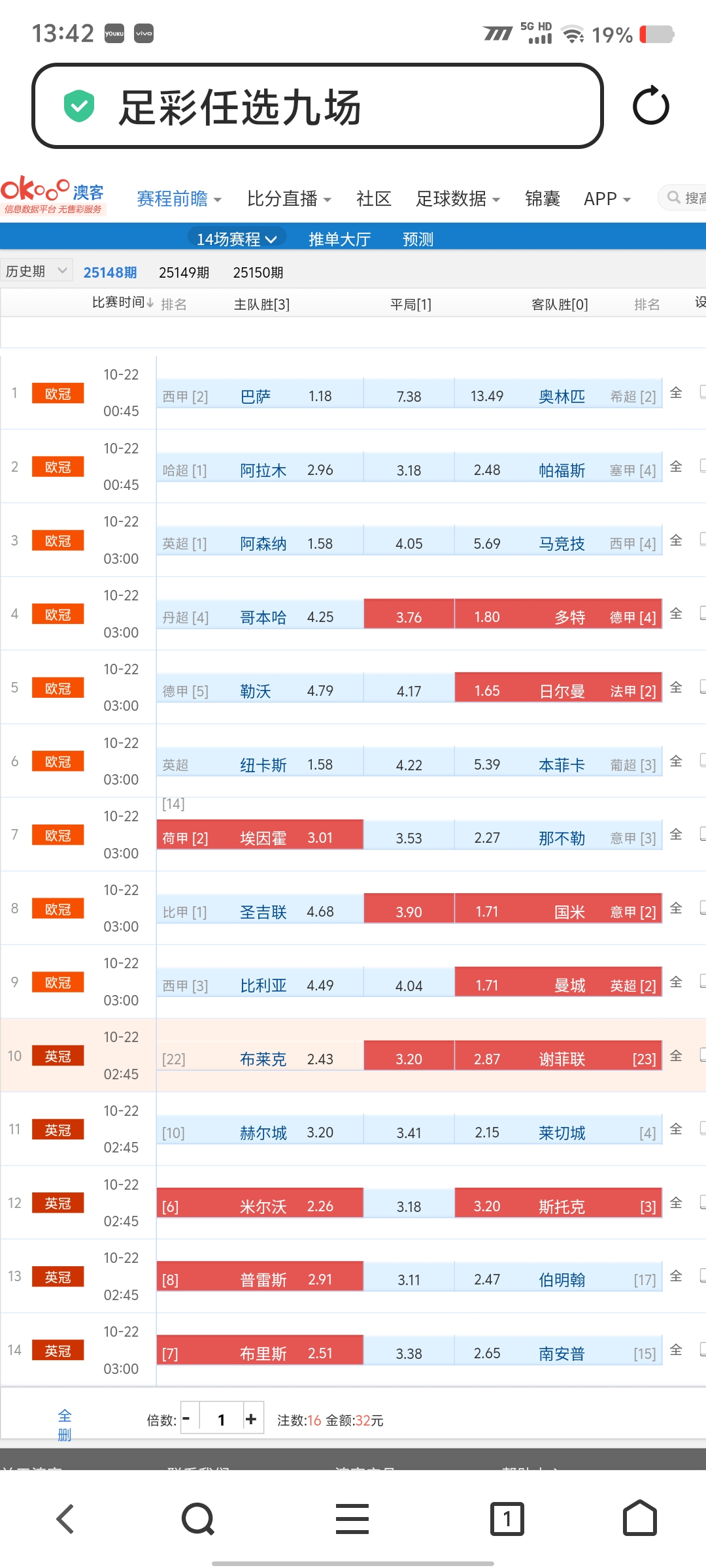
Task: Open the 锦囊 page
Action: pos(542,199)
